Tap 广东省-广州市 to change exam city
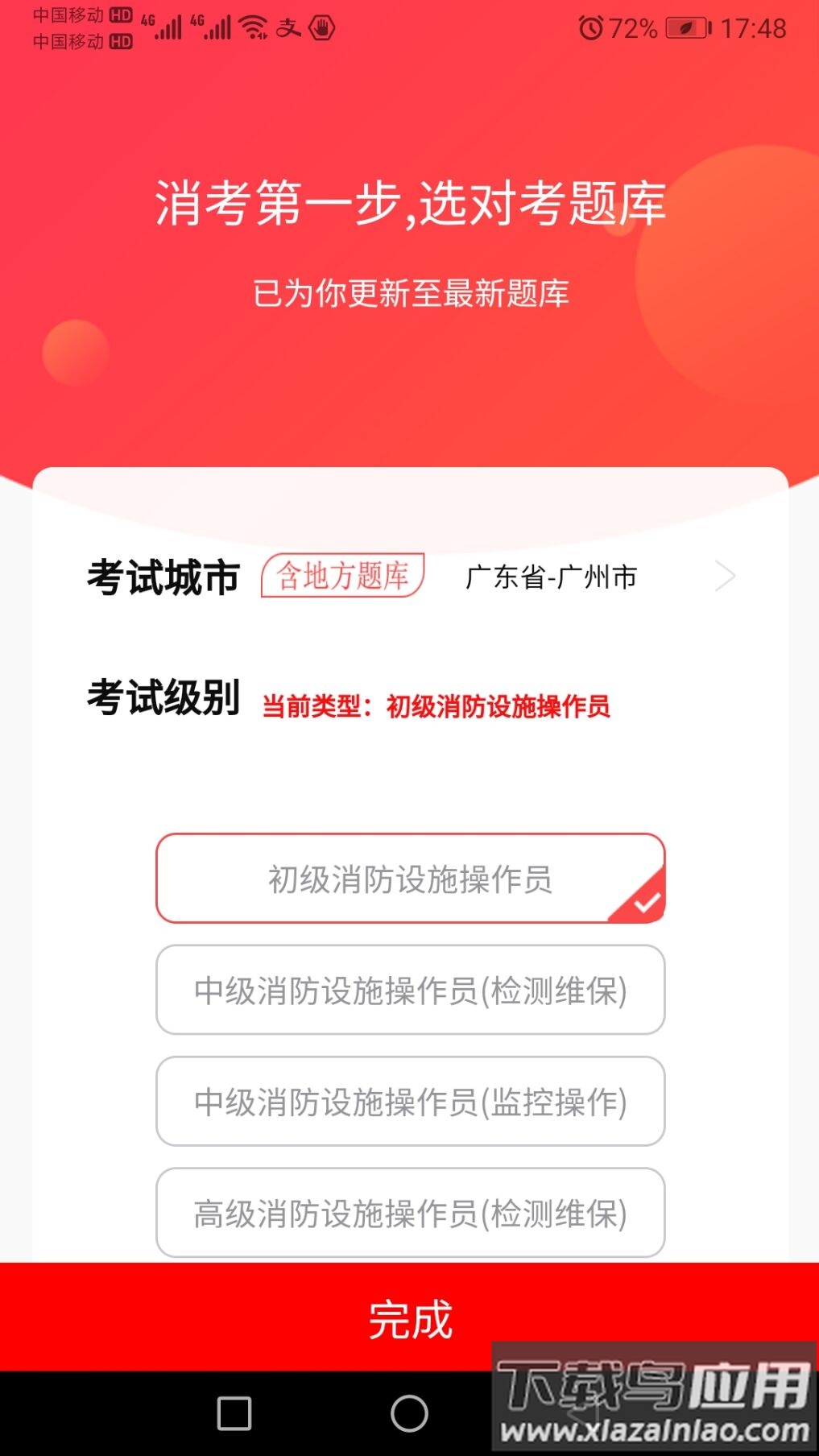The width and height of the screenshot is (819, 1456). click(552, 577)
